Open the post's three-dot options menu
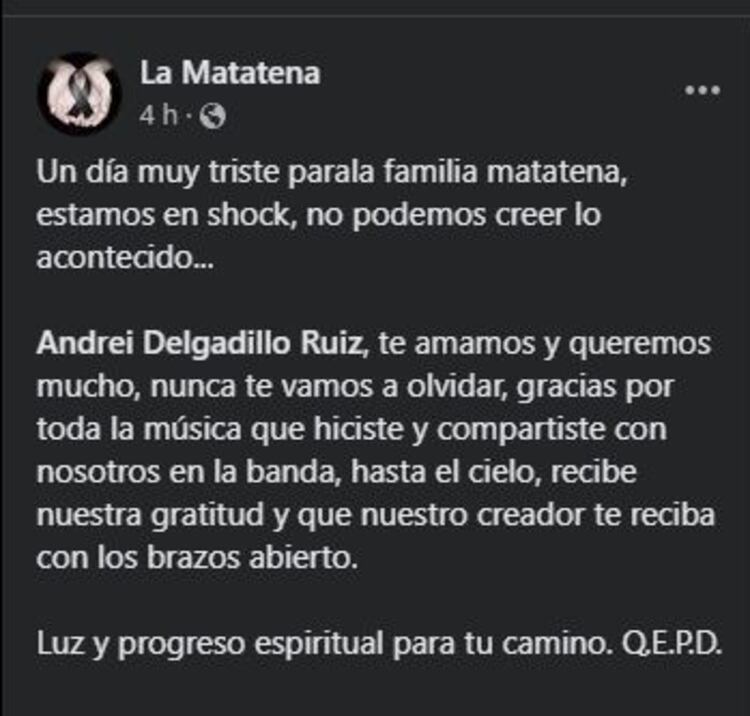The image size is (750, 716). pos(701,91)
